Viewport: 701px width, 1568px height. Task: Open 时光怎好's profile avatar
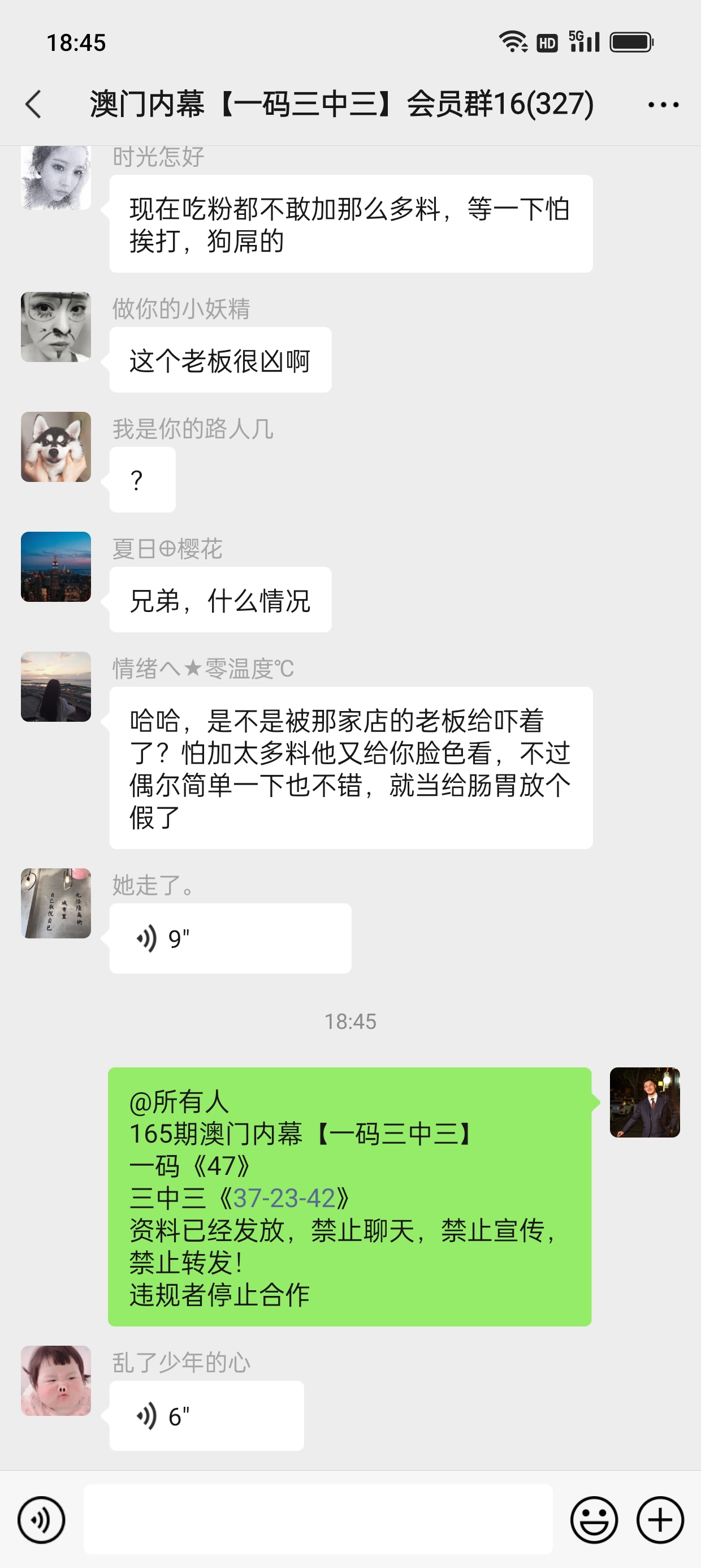click(56, 177)
